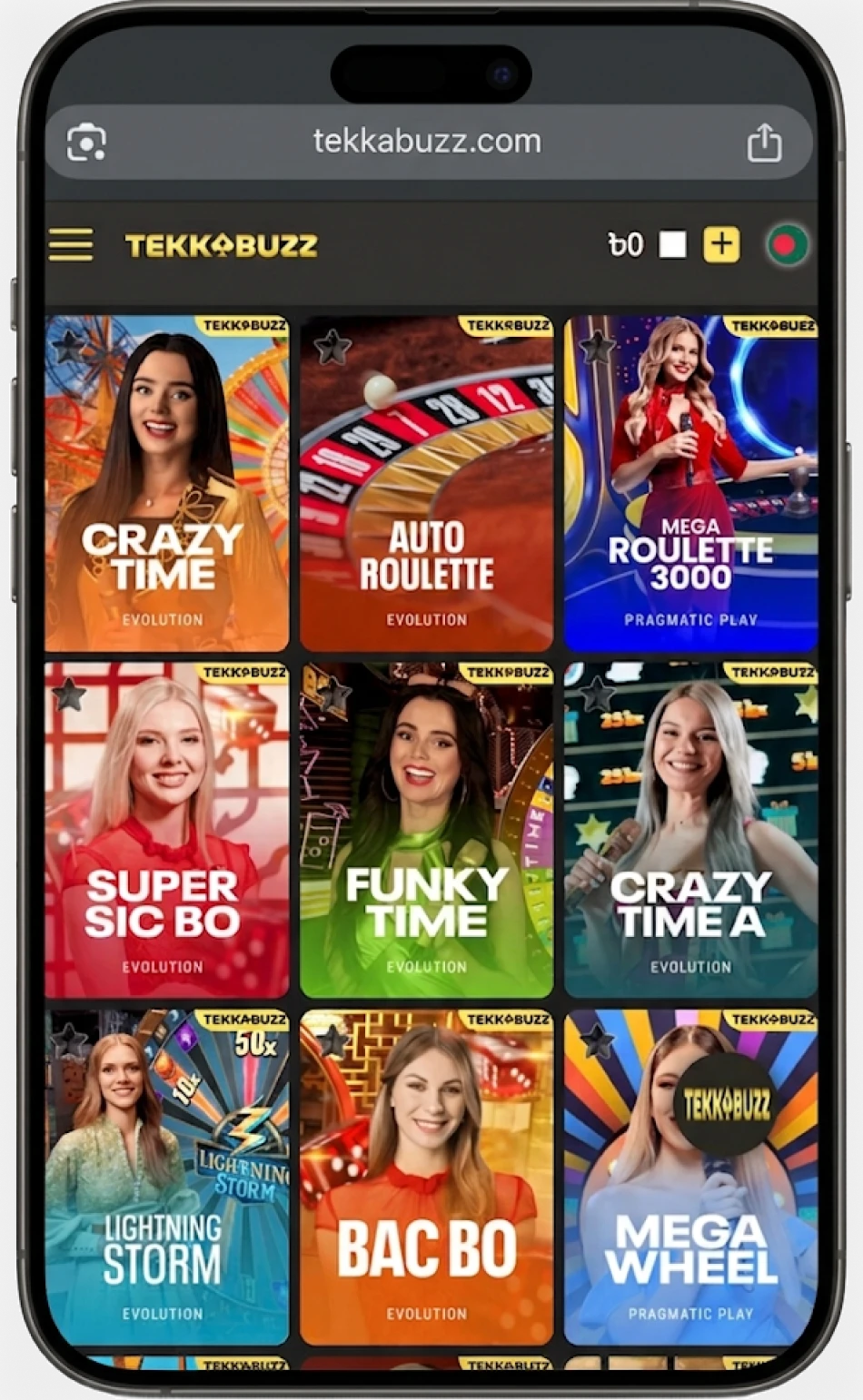
Task: Open the hamburger menu
Action: tap(71, 244)
